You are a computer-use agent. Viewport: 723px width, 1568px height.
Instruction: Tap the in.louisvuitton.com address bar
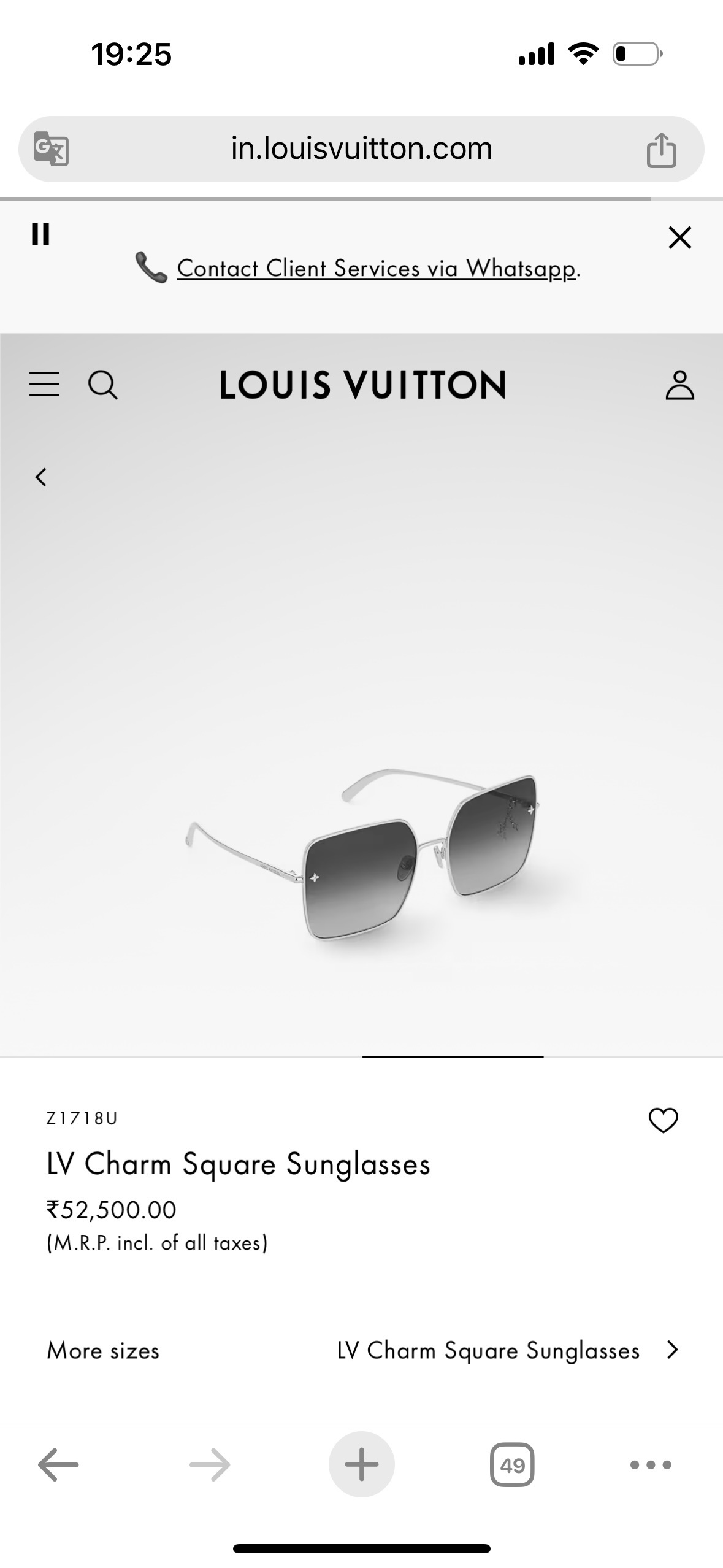[361, 148]
